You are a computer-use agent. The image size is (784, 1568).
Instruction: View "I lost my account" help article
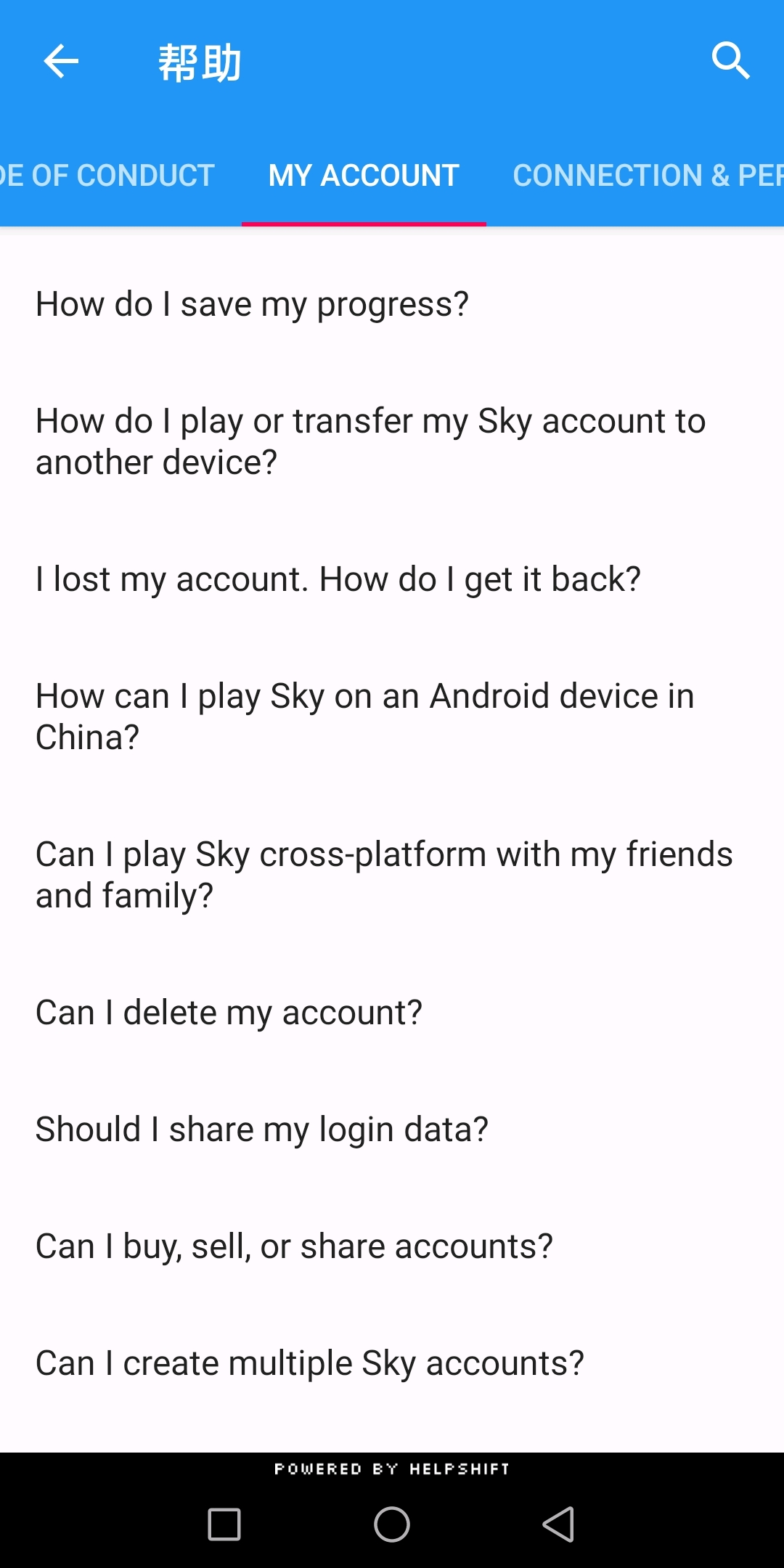[392, 579]
